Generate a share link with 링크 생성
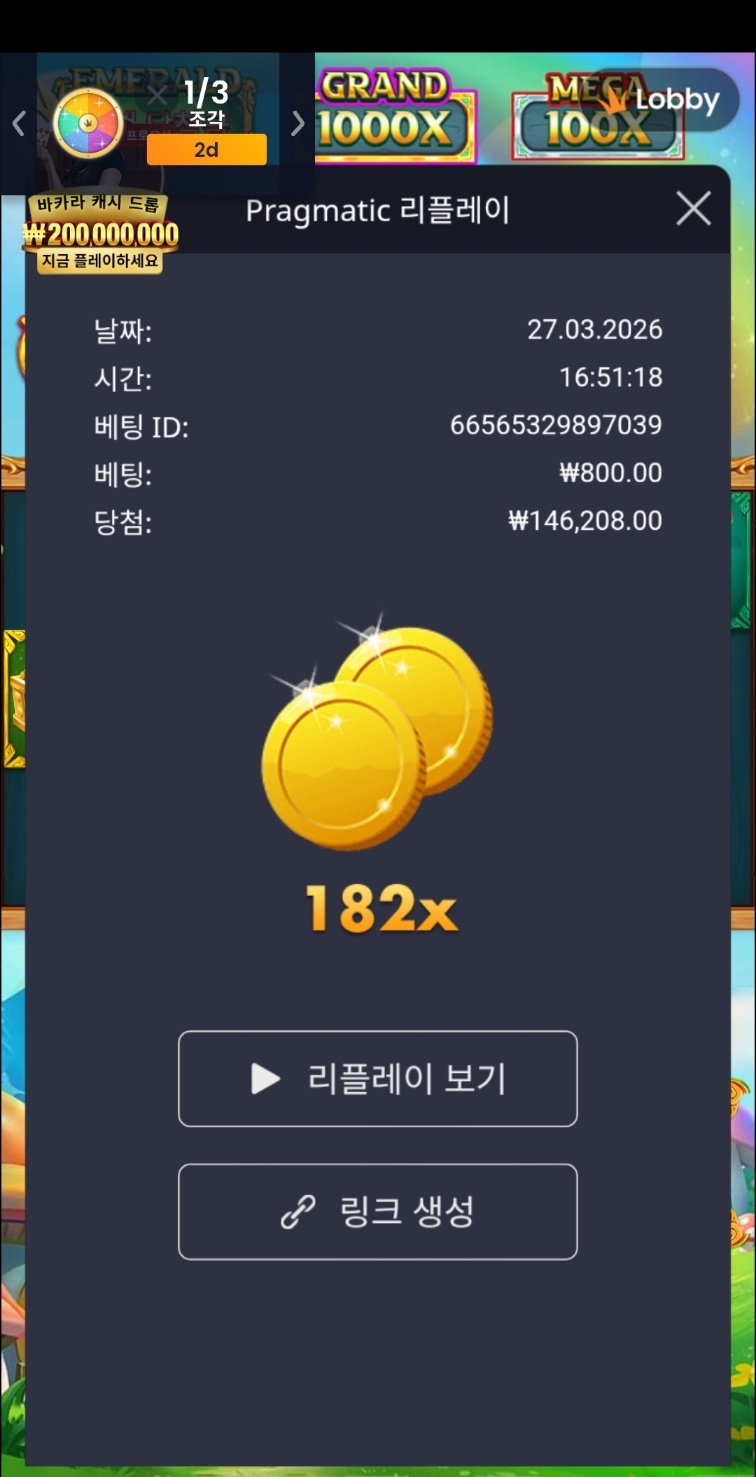 377,1212
